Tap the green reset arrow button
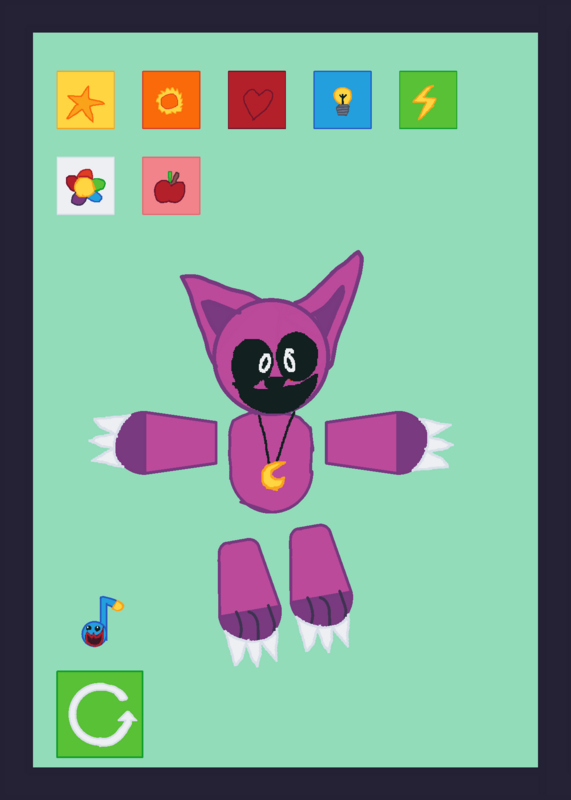 (x=100, y=714)
